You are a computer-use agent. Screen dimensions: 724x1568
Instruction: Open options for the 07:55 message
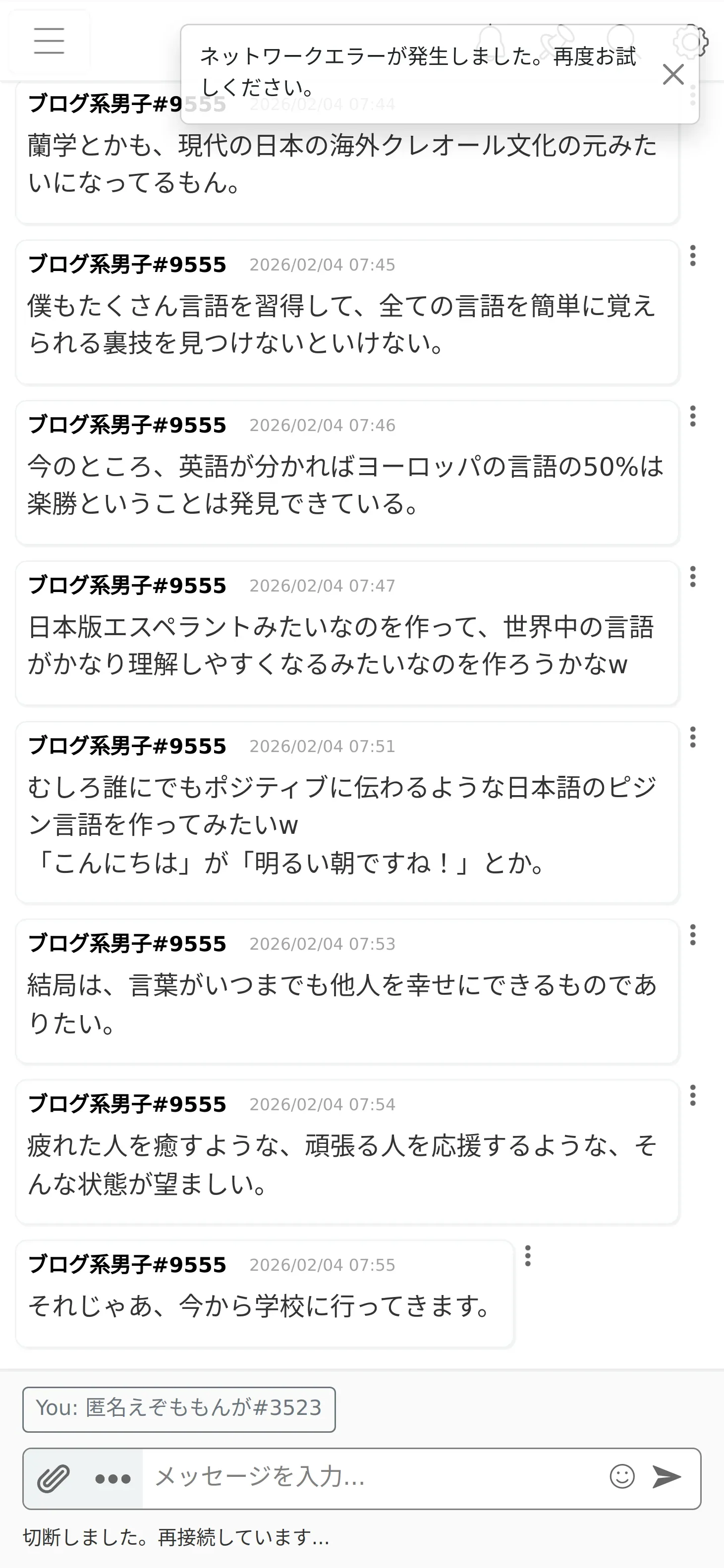click(x=528, y=1256)
